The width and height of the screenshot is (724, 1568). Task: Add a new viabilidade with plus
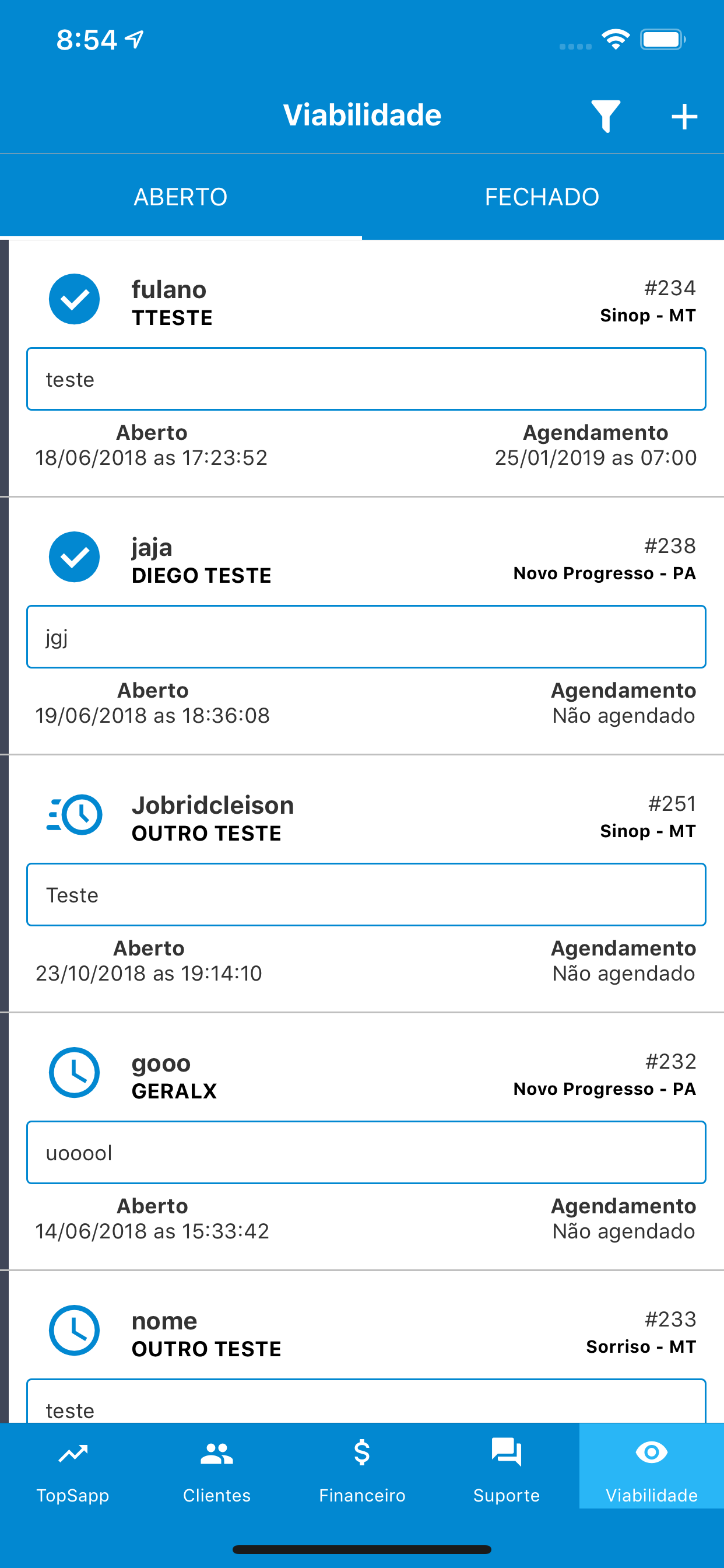[x=684, y=116]
